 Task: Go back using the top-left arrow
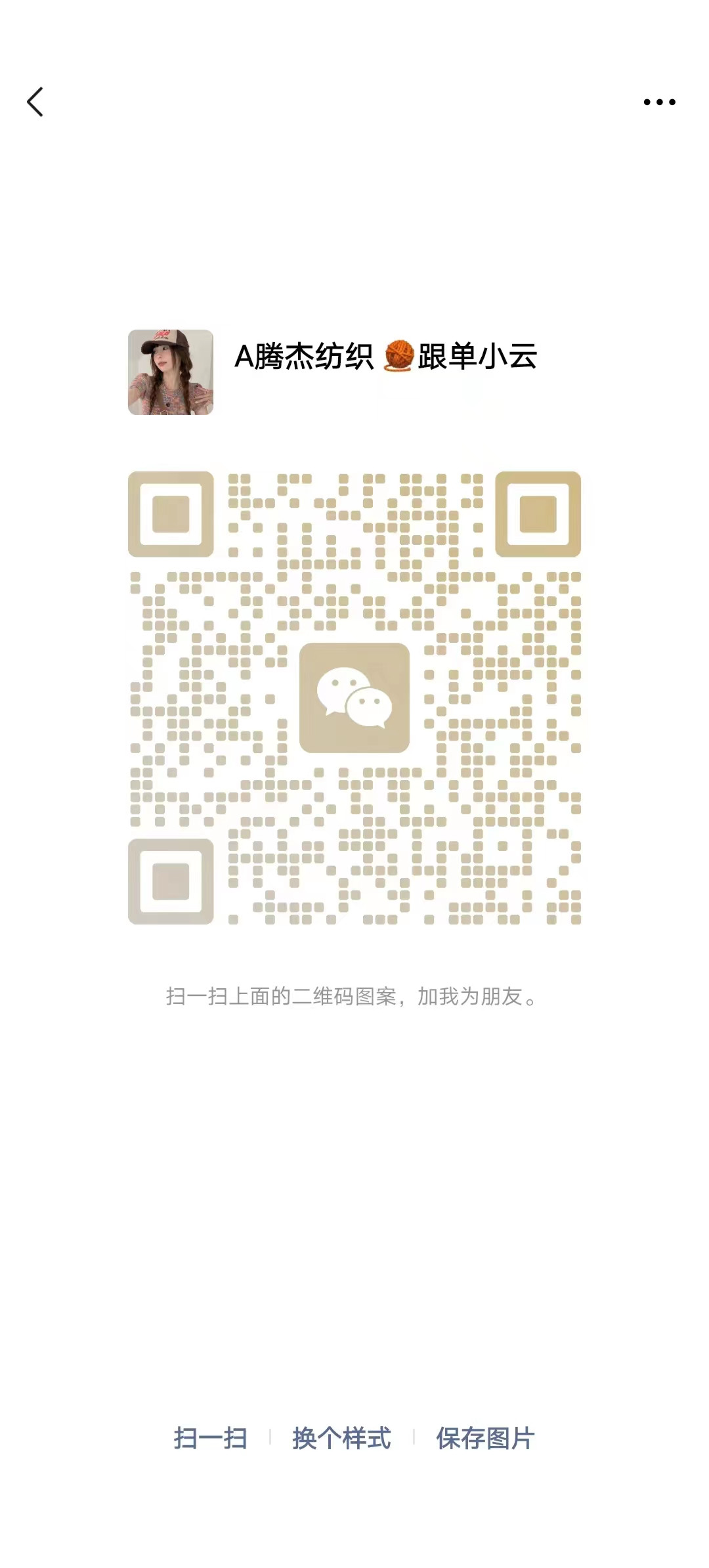35,102
